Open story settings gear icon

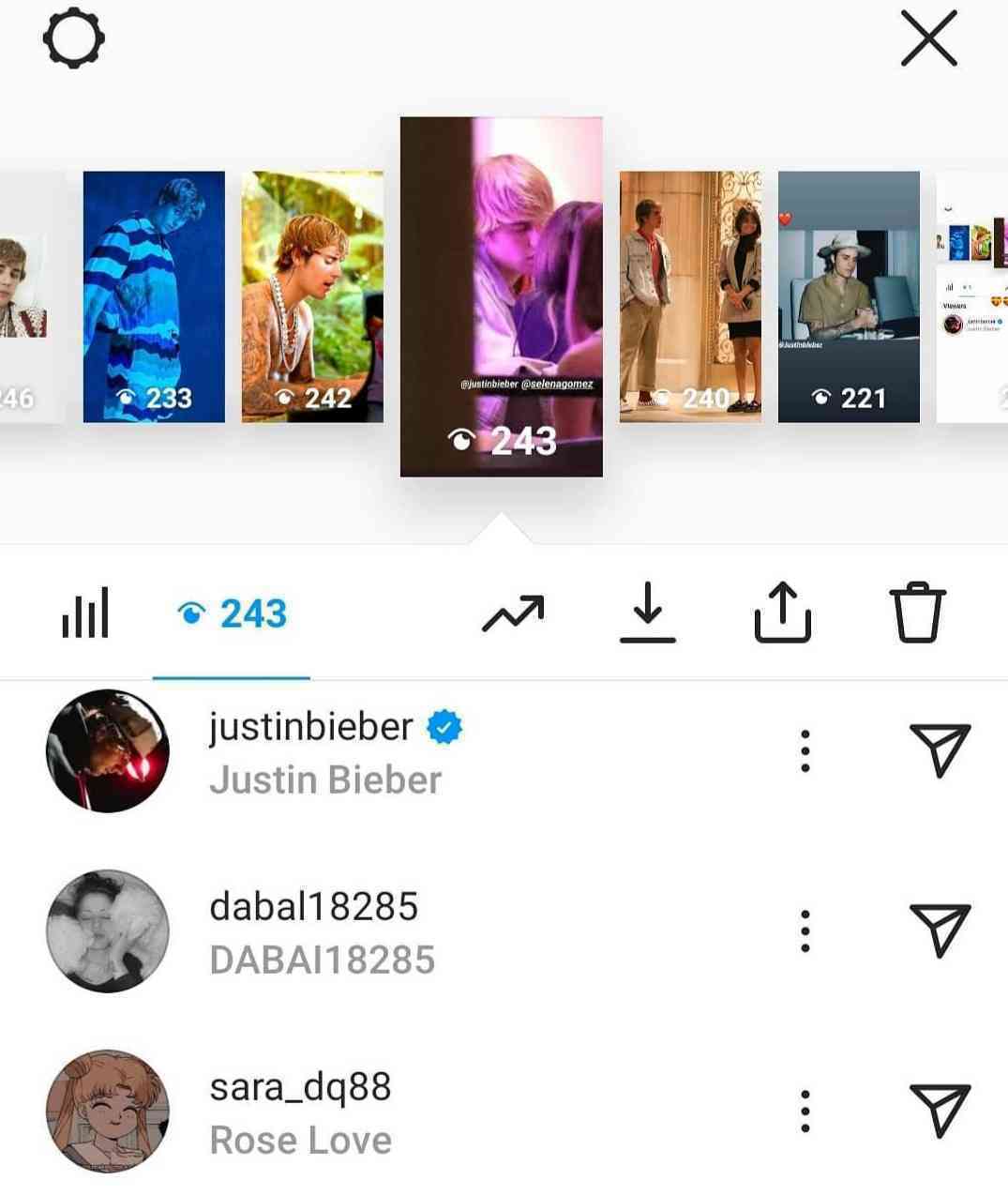74,38
